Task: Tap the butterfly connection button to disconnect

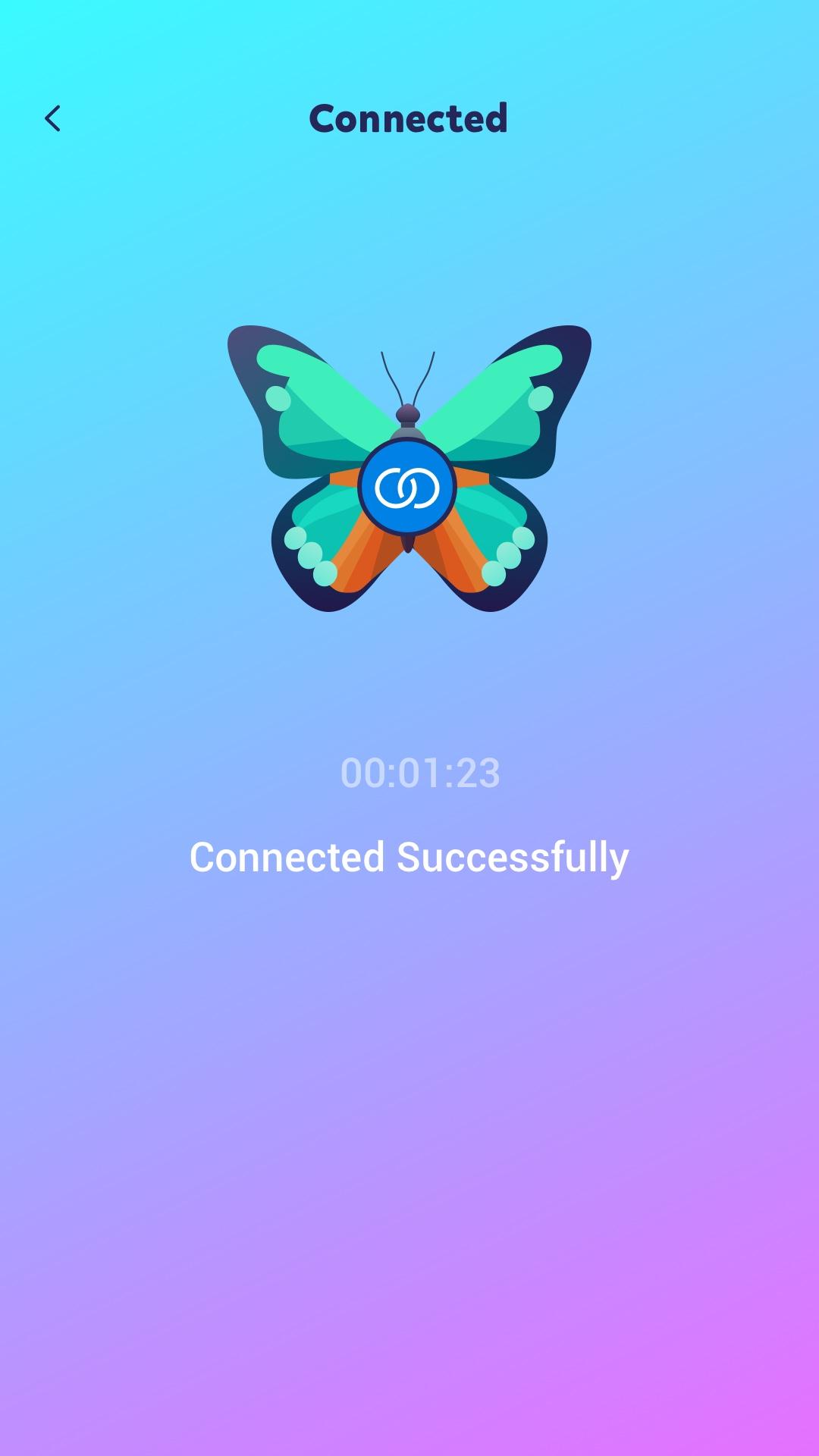Action: pyautogui.click(x=408, y=487)
